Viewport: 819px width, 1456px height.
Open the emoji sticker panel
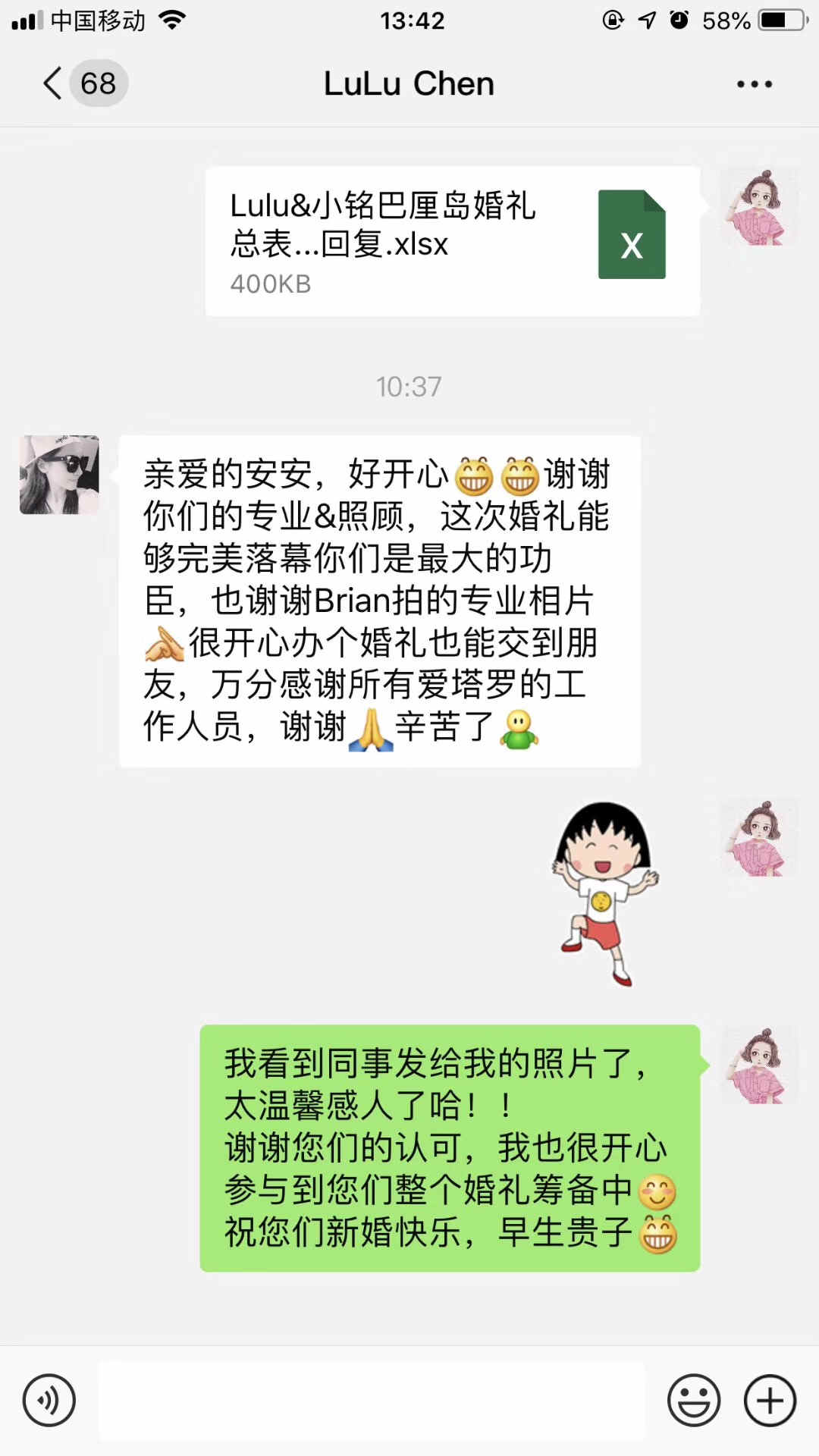693,1400
